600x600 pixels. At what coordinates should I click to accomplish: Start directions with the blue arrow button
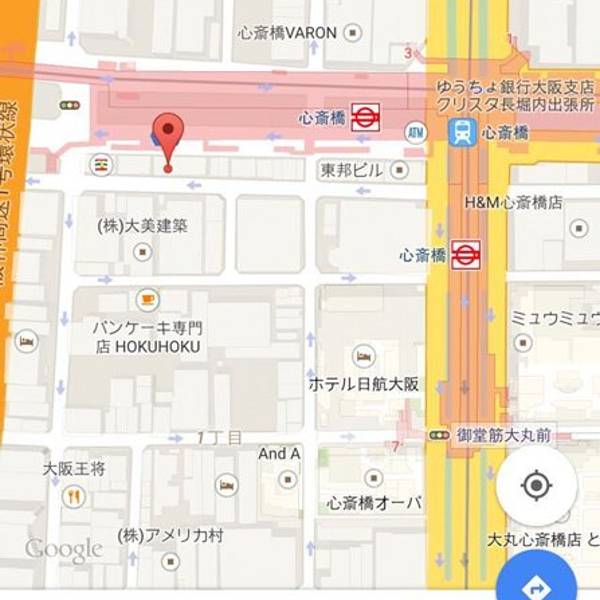(x=537, y=584)
